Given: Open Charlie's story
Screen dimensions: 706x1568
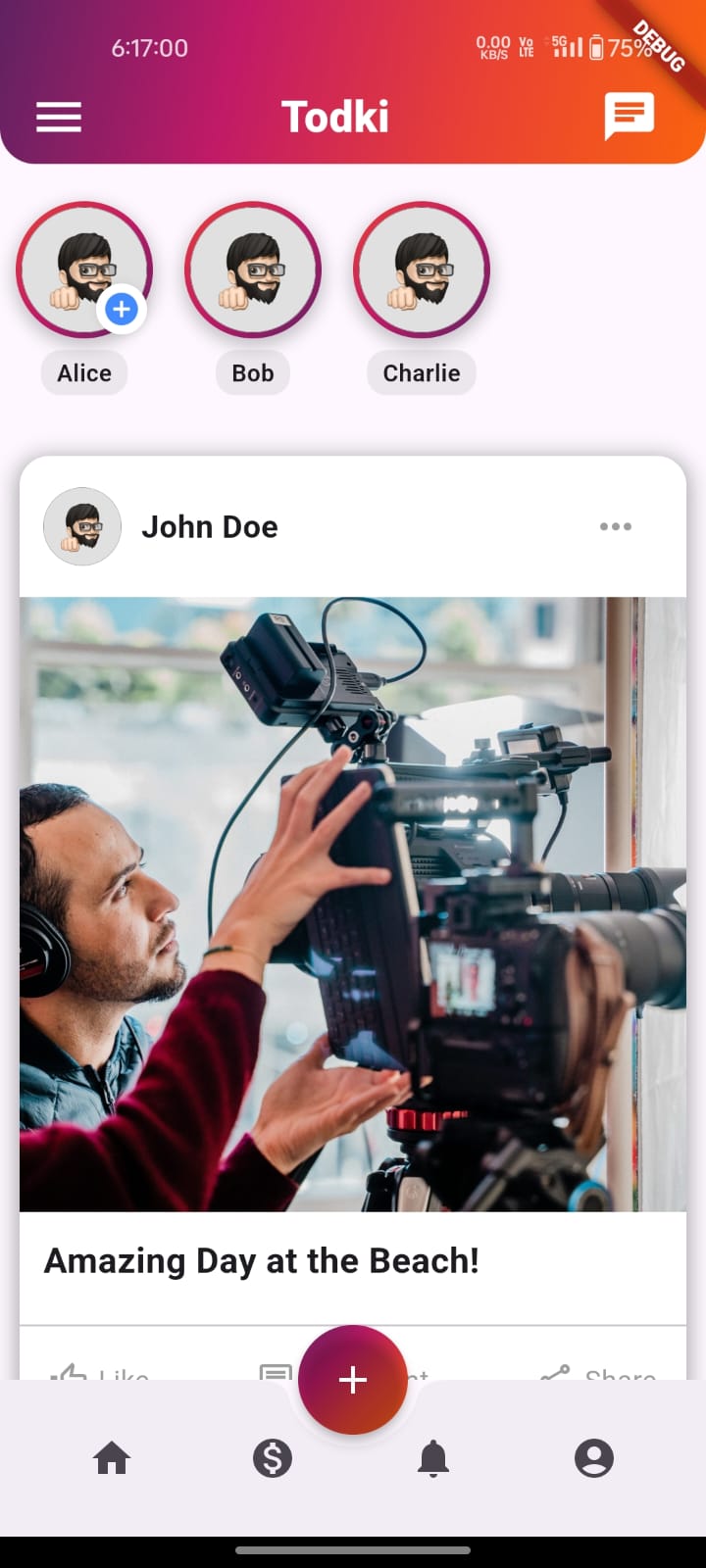Looking at the screenshot, I should [x=422, y=269].
